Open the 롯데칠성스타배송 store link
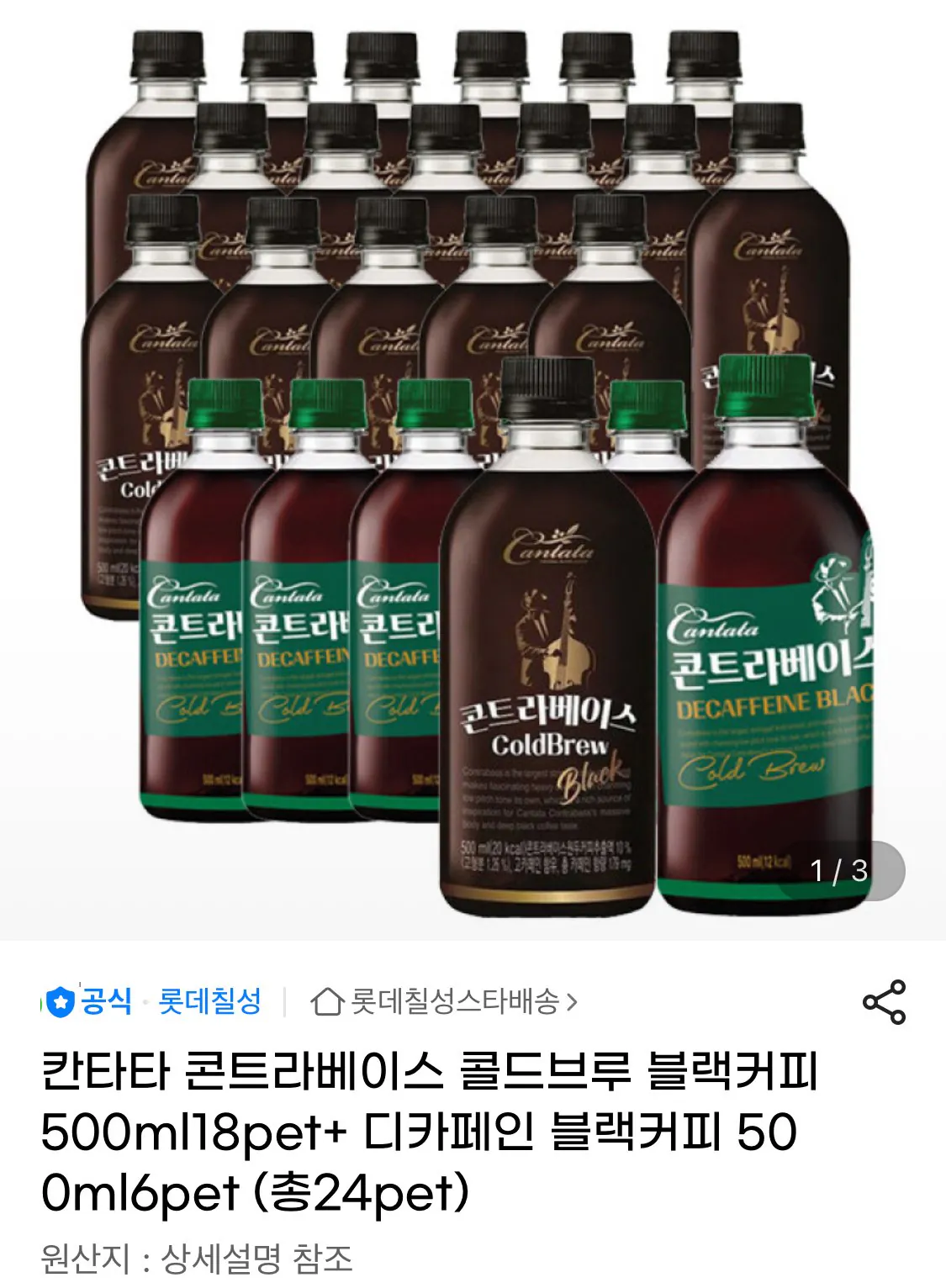This screenshot has width=946, height=1288. coord(444,1002)
